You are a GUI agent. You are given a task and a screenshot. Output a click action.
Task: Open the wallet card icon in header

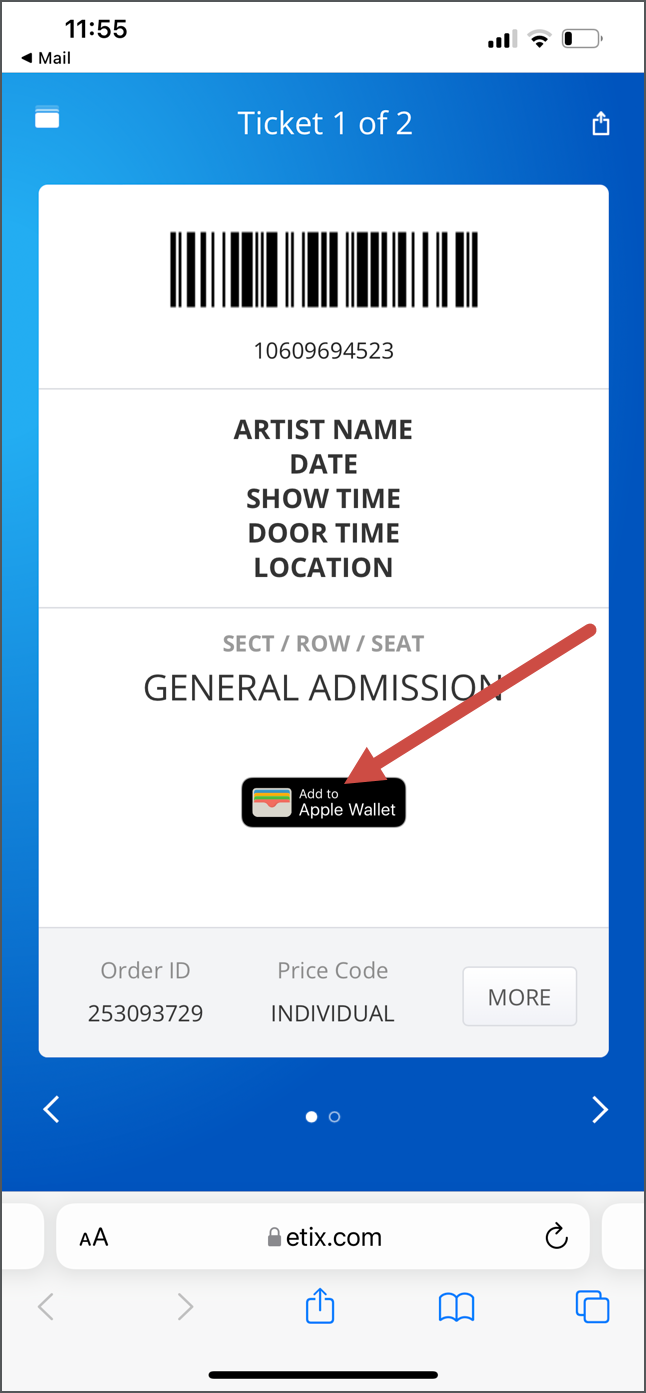(47, 118)
